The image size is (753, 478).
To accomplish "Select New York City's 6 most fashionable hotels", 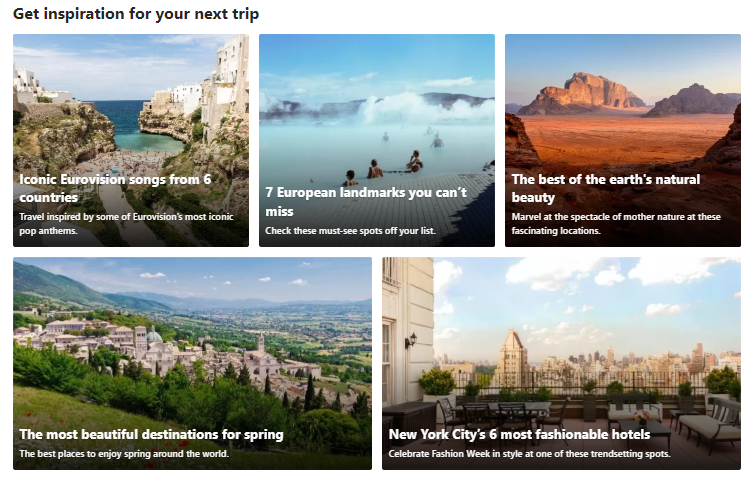I will tap(561, 362).
